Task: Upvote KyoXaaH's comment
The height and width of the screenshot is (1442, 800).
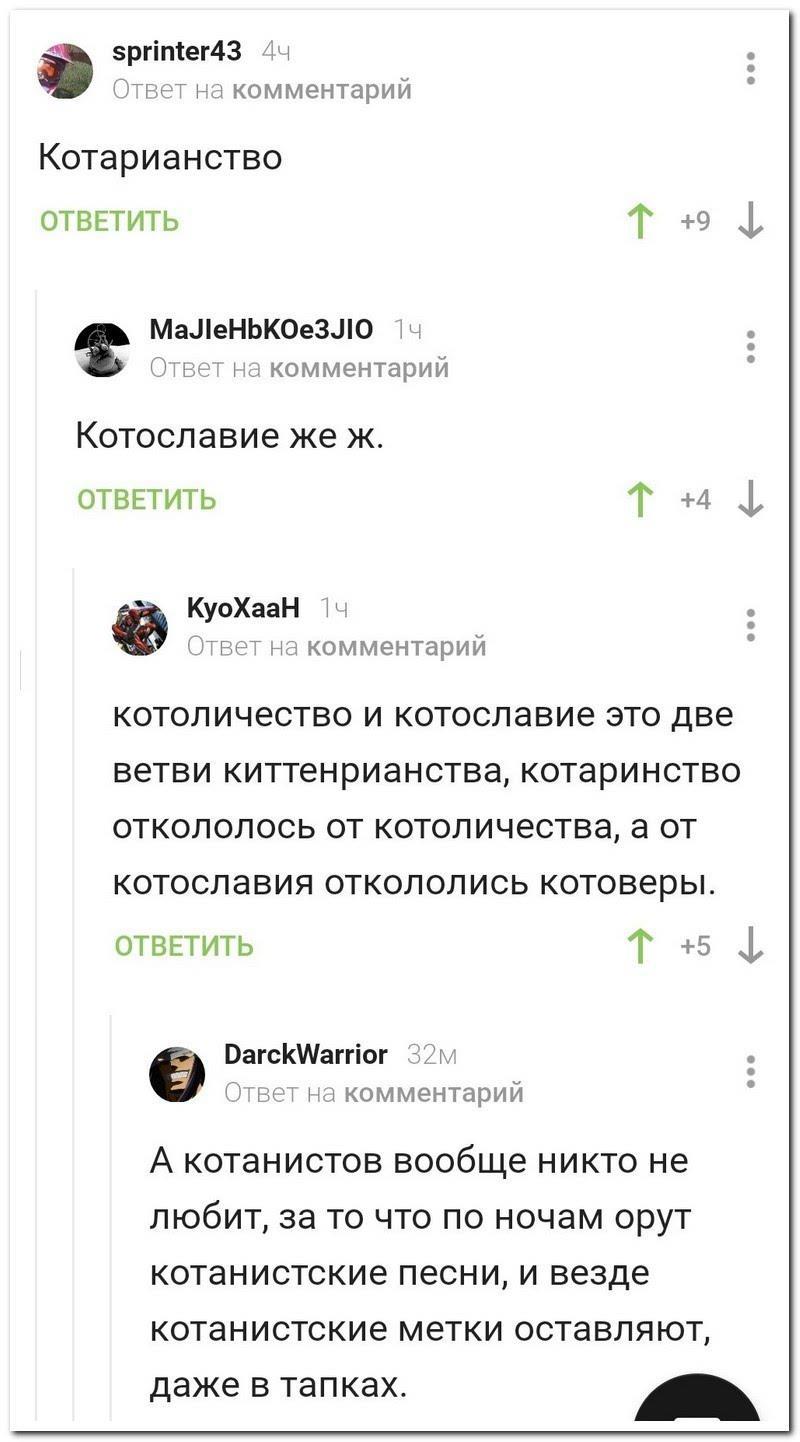Action: click(x=638, y=946)
